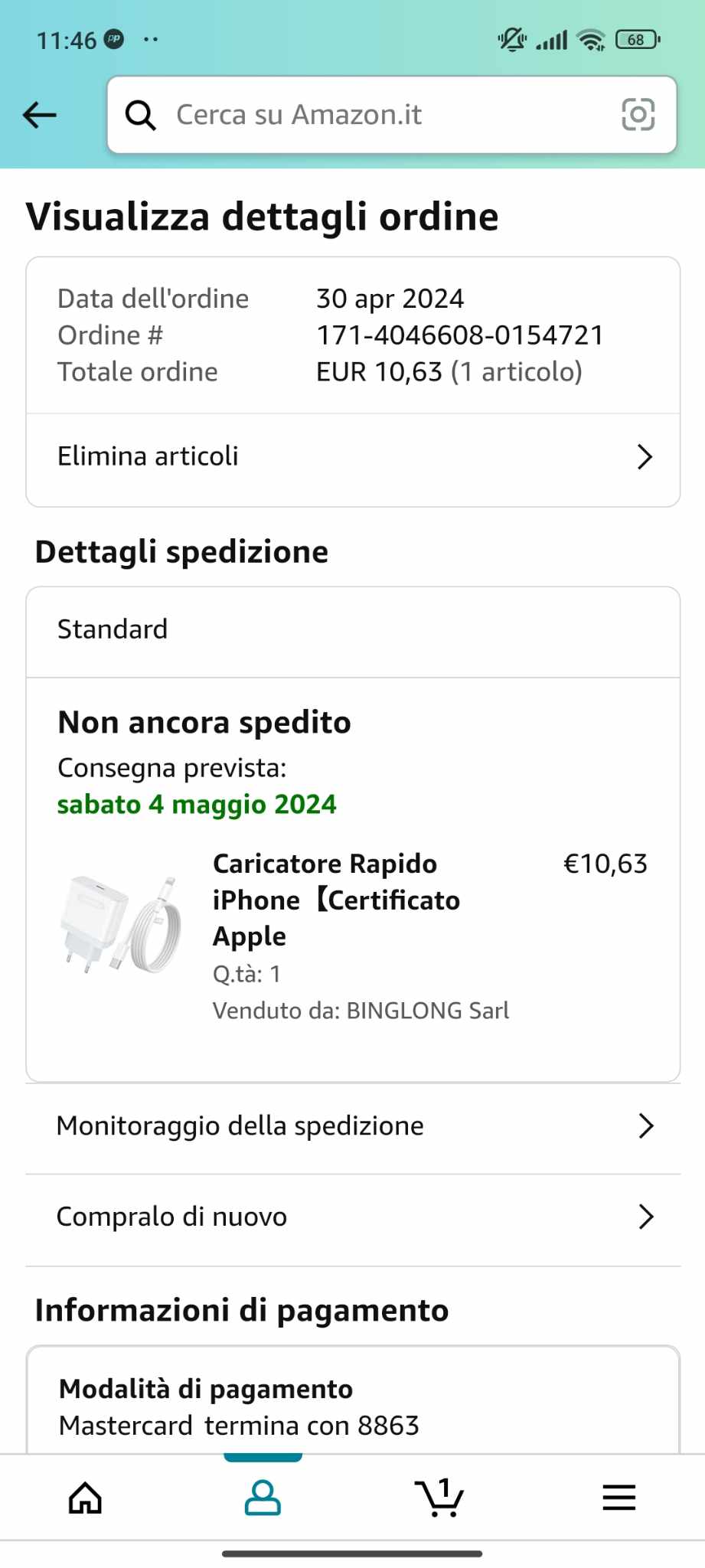
Task: Select Compralo di nuovo
Action: [x=353, y=1217]
